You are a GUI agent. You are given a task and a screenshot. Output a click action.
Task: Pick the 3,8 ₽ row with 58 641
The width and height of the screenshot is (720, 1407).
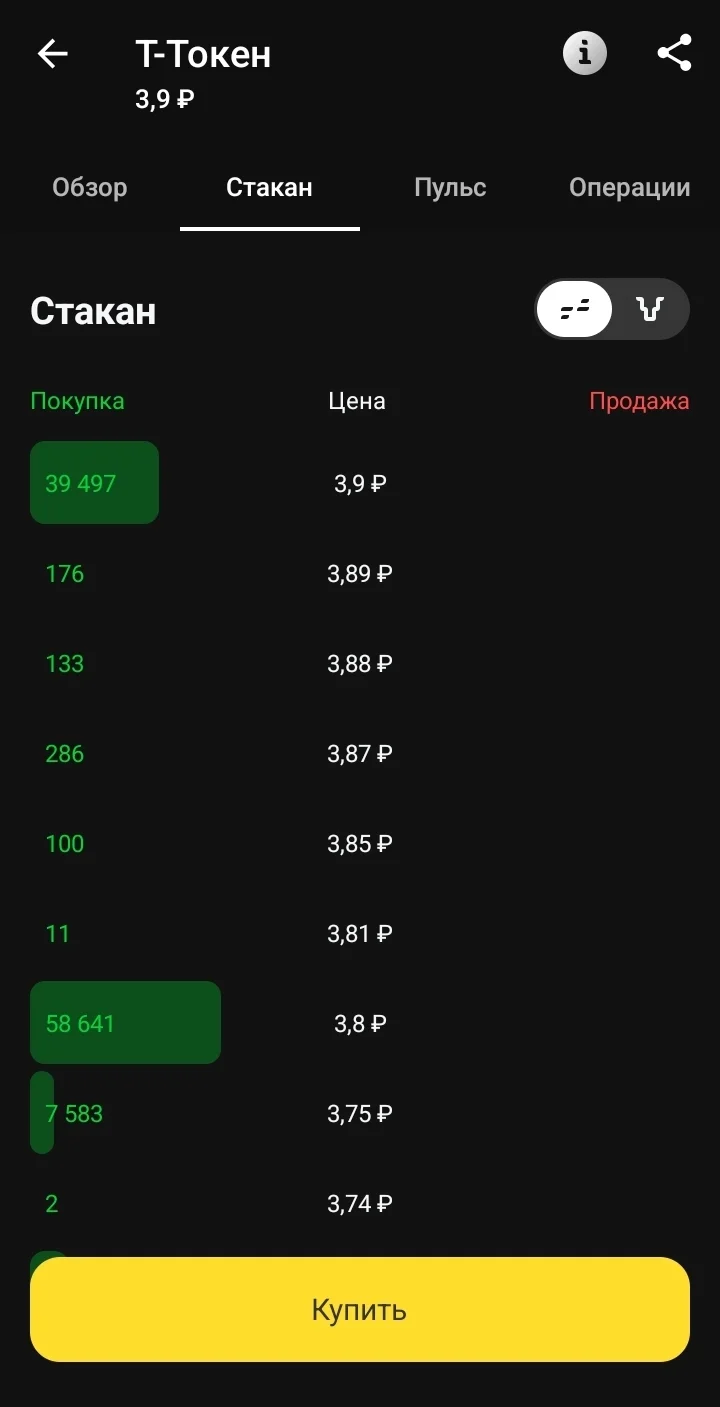(360, 1023)
